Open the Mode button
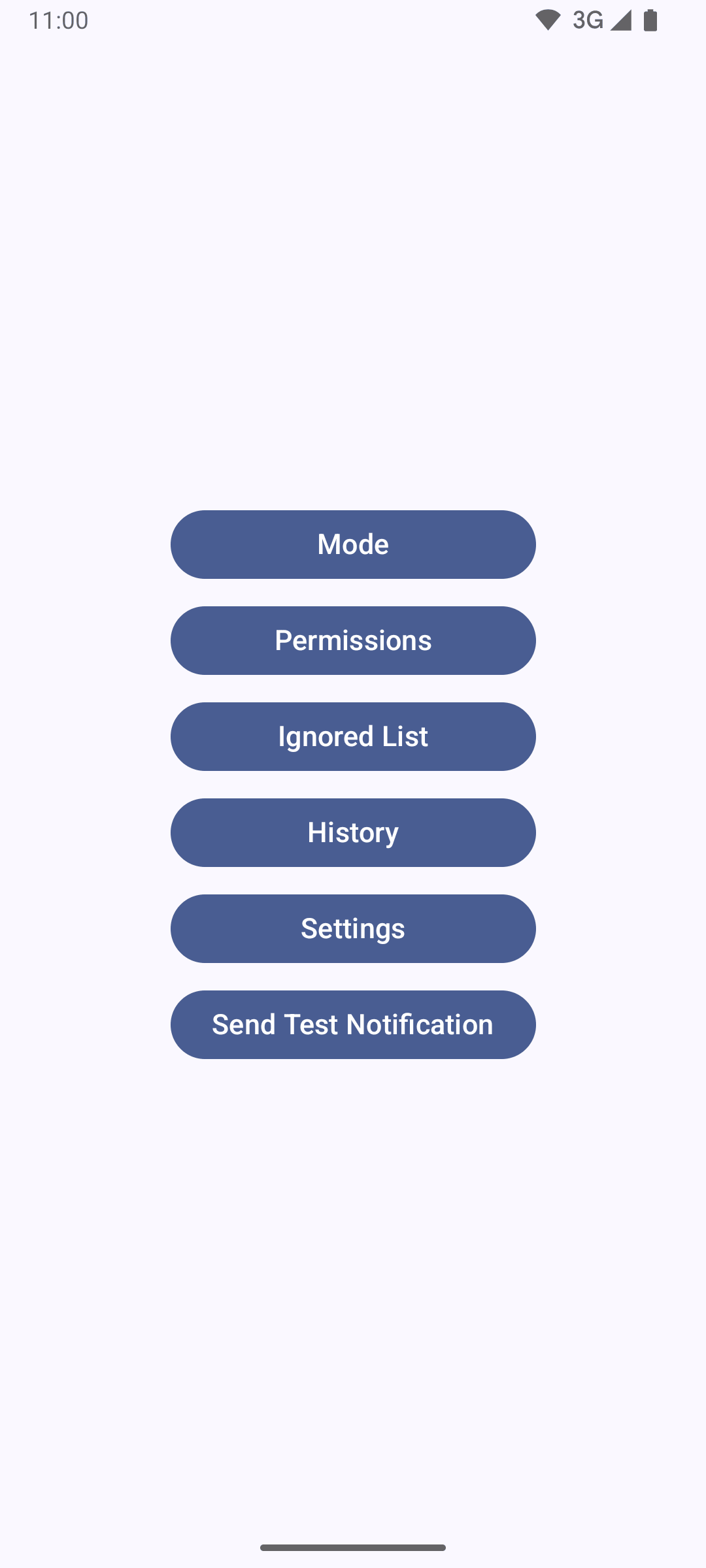Image resolution: width=706 pixels, height=1568 pixels. 353,544
